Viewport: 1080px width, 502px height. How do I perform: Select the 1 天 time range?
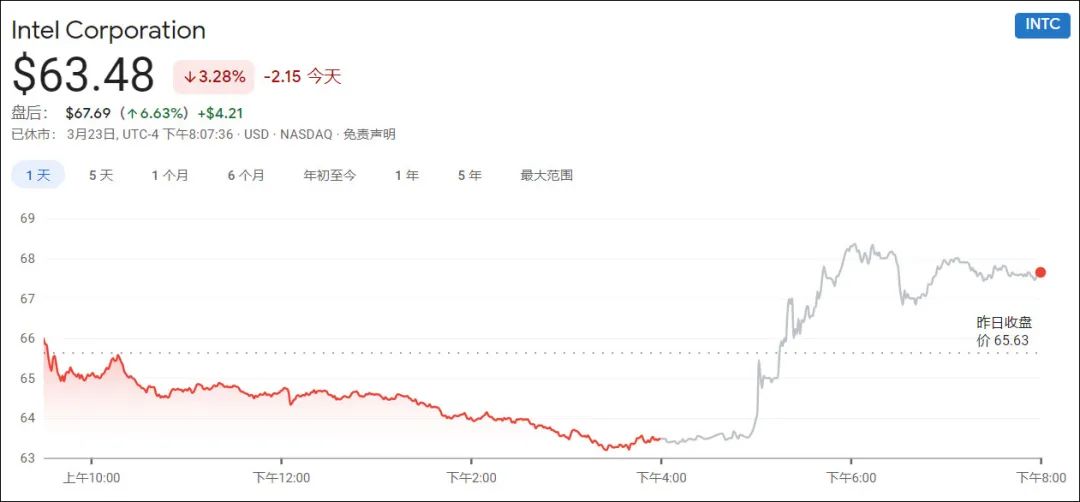[x=39, y=176]
